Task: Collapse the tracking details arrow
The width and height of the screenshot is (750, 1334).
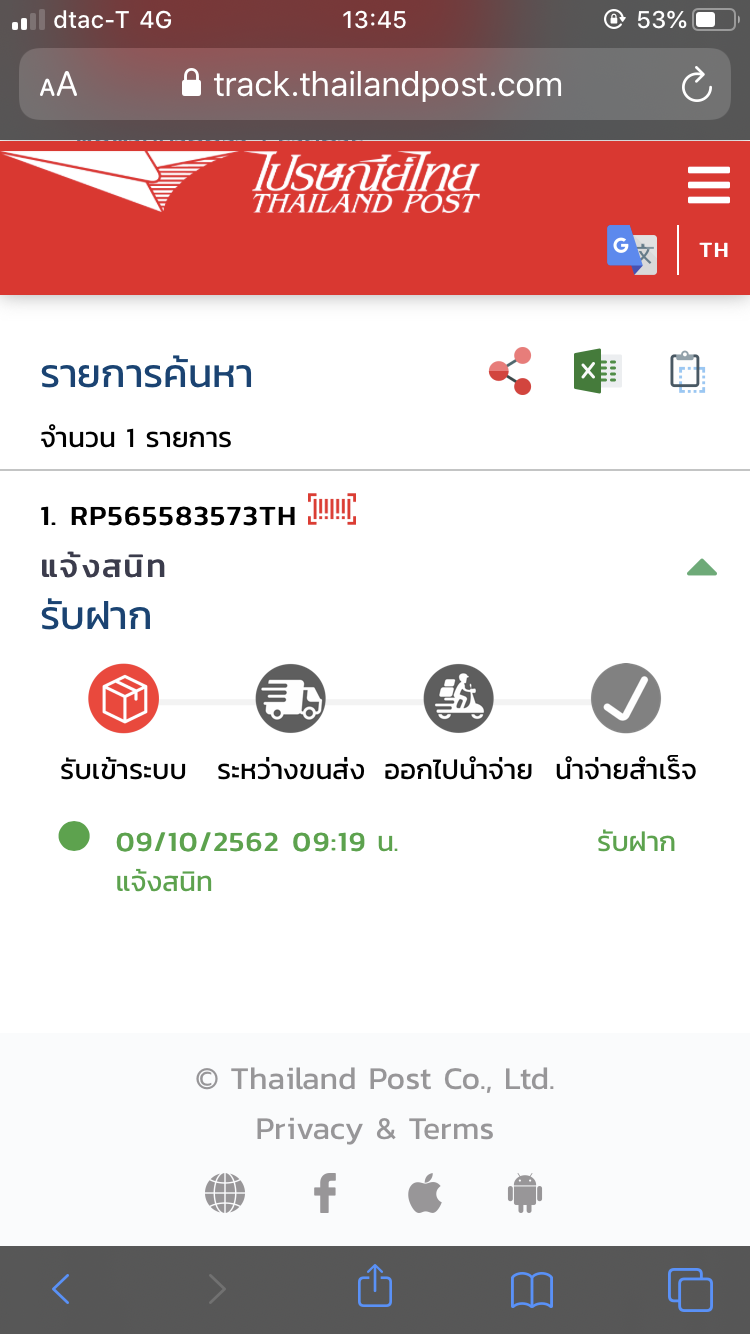Action: [702, 568]
